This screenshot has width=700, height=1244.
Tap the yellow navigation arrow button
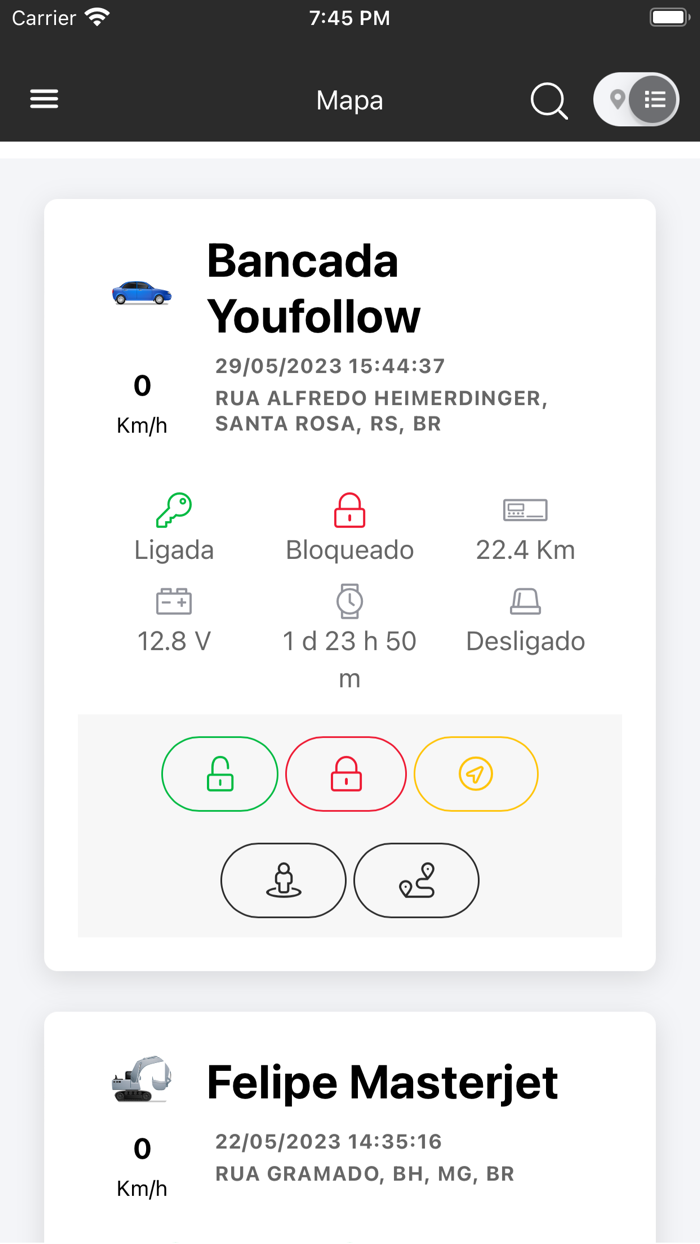tap(476, 774)
